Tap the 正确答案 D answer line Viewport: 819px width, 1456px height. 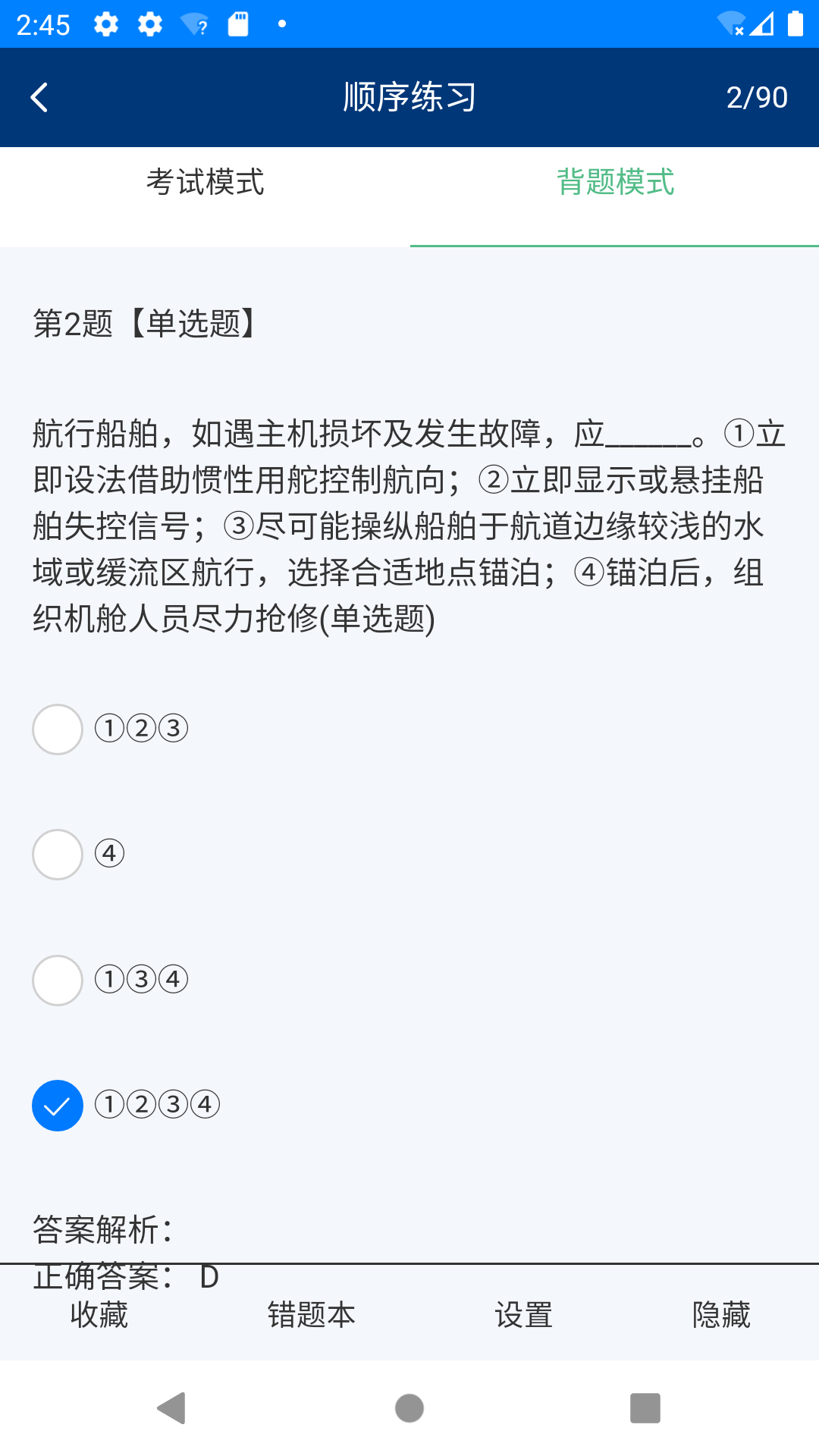pos(125,1276)
